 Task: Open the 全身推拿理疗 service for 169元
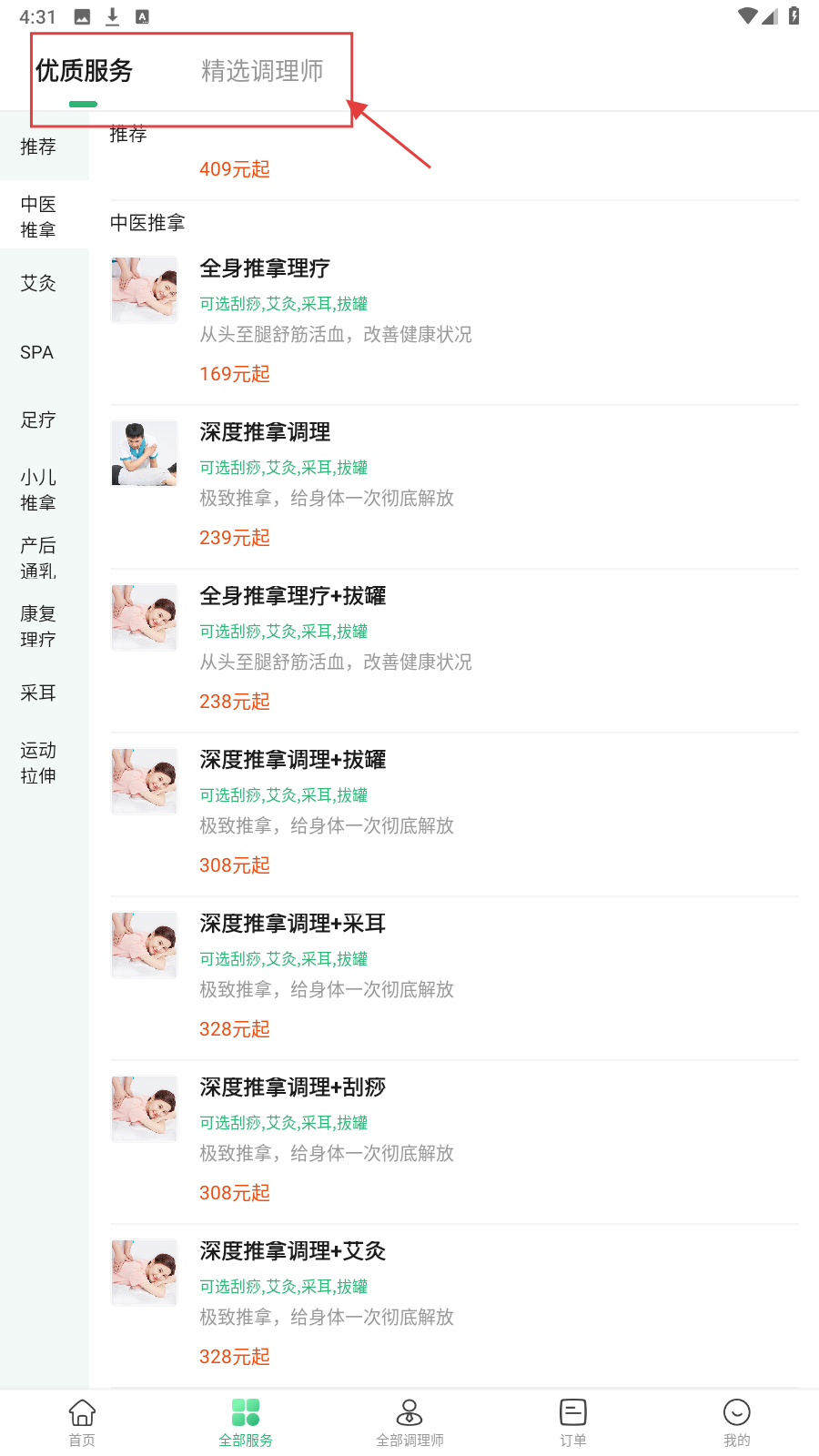(x=453, y=318)
